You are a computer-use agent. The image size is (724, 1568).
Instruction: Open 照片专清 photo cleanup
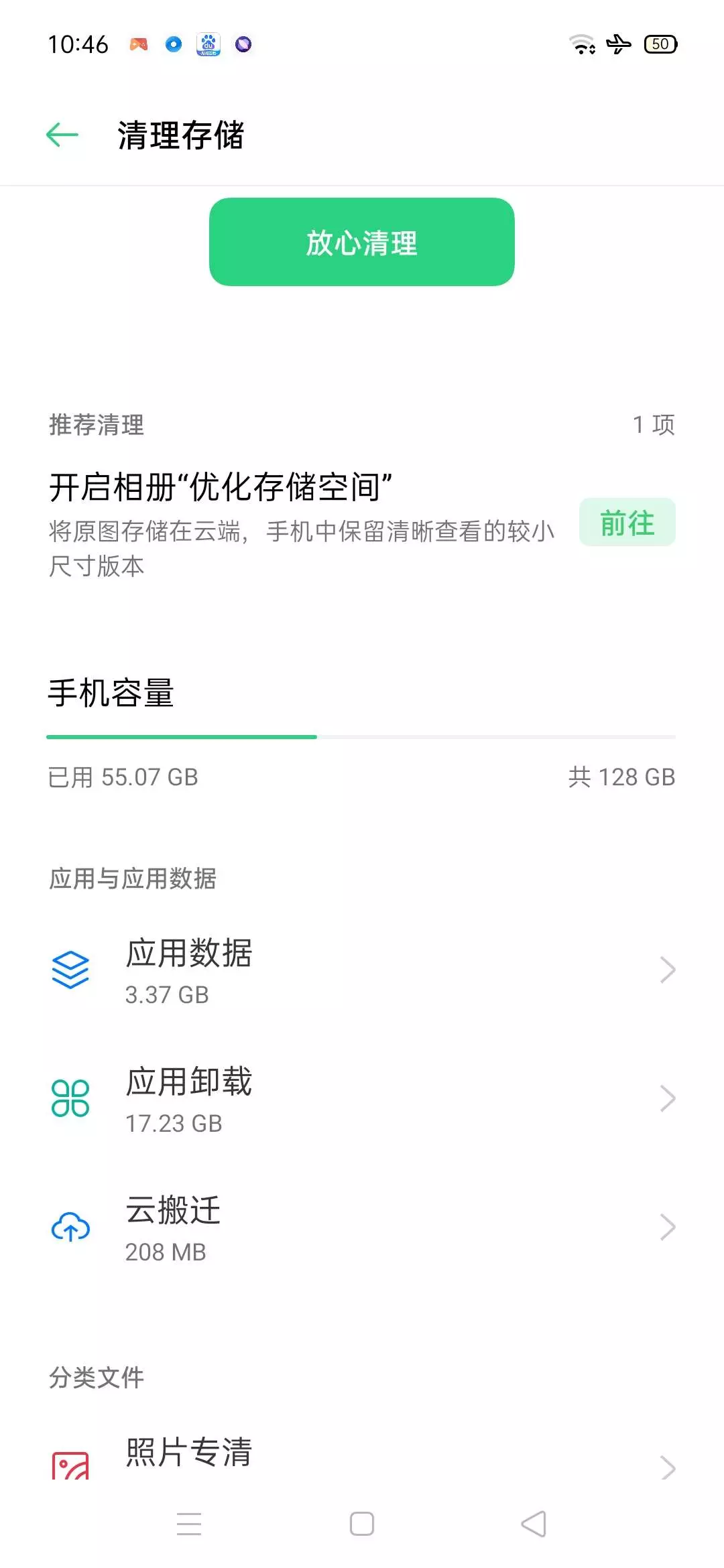tap(362, 1459)
